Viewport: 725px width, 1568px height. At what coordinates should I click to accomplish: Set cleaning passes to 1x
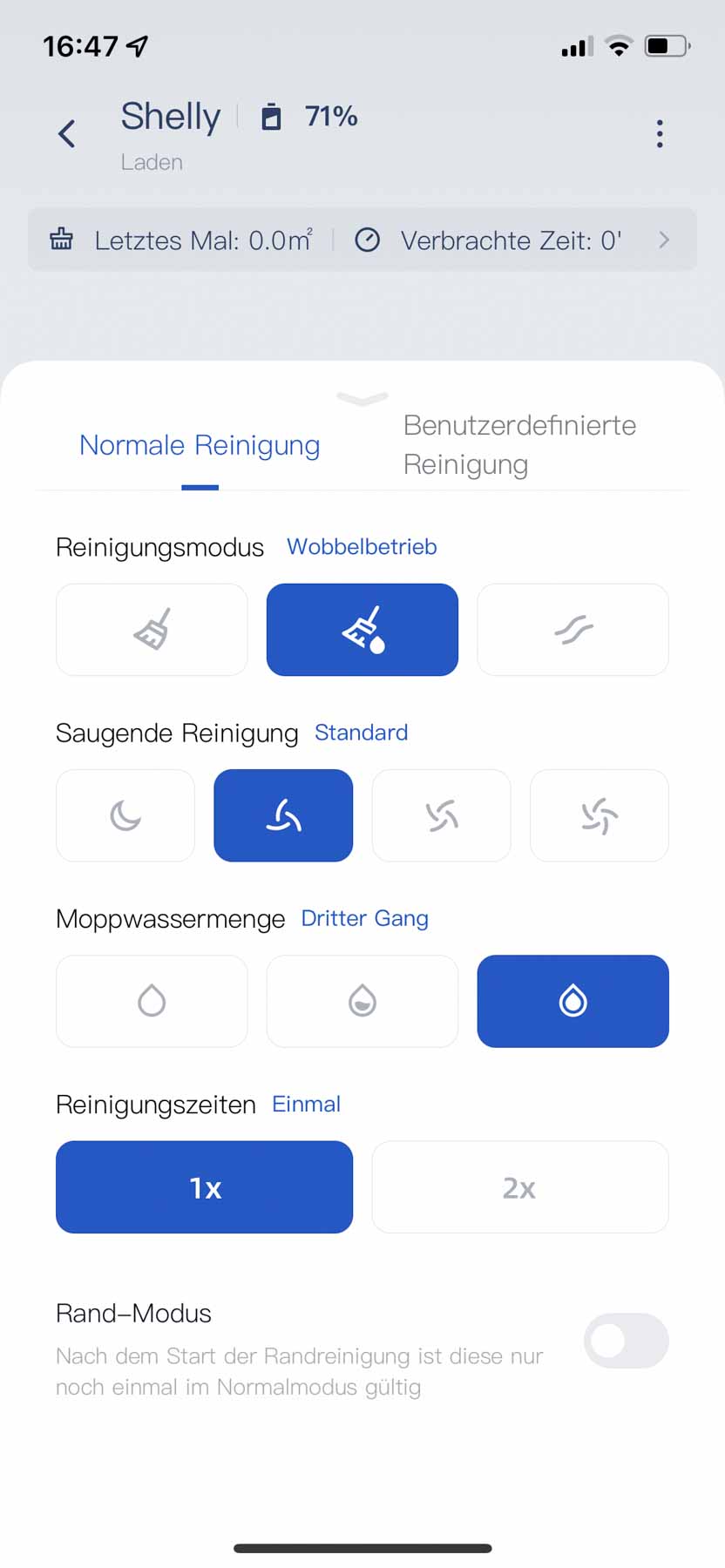(x=204, y=1187)
